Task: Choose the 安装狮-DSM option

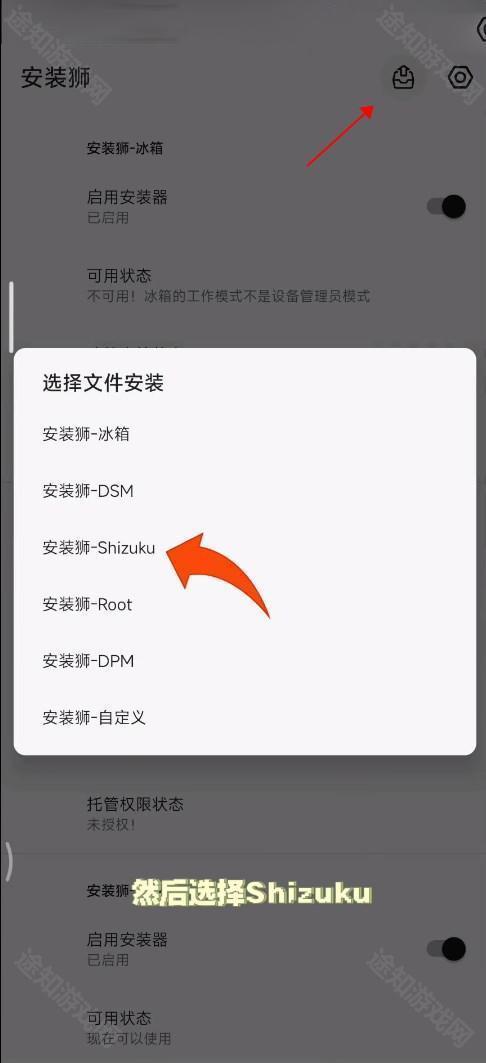Action: pos(245,491)
